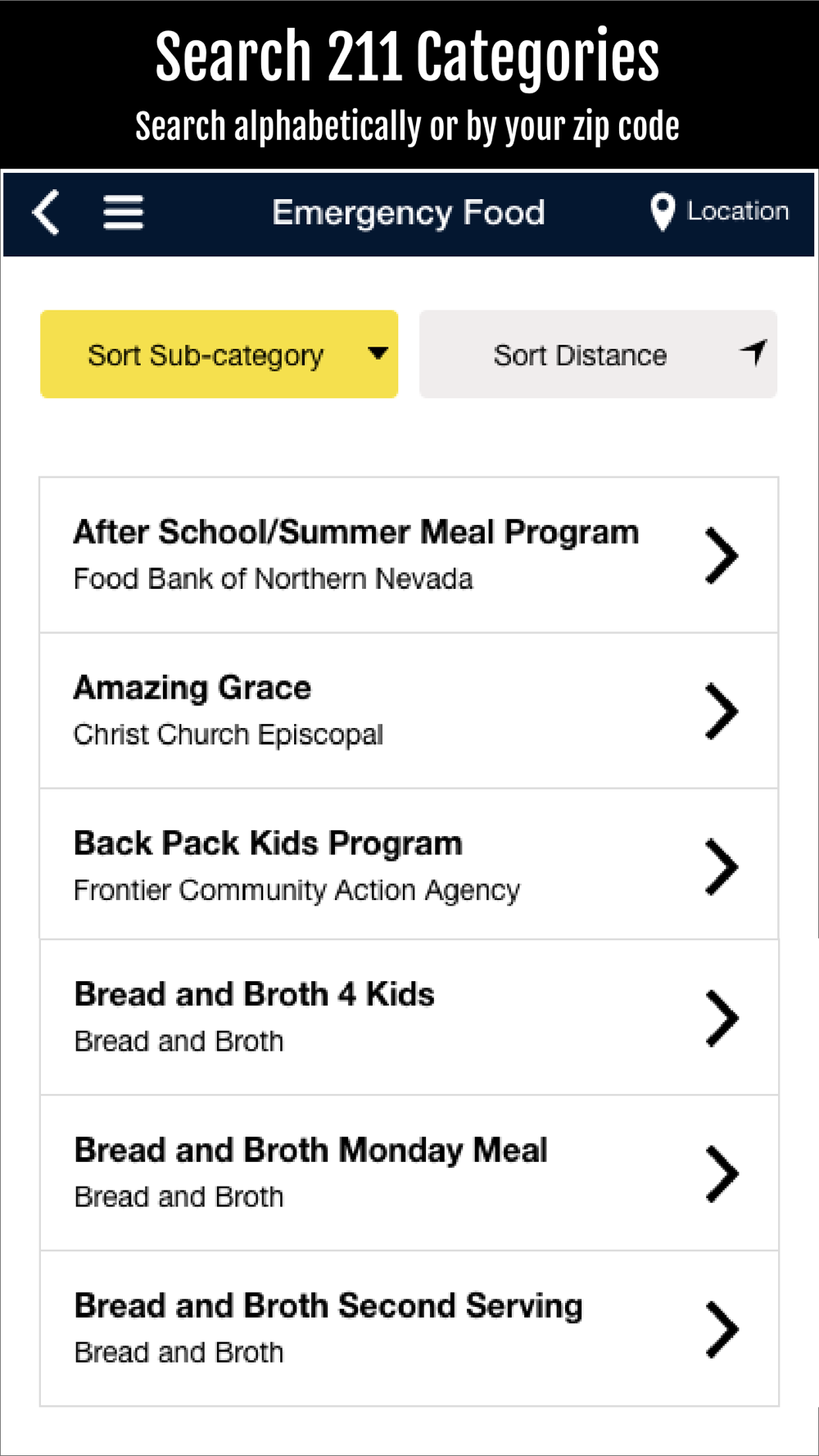Open Bread and Broth Monday Meal
This screenshot has width=819, height=1456.
click(409, 1173)
